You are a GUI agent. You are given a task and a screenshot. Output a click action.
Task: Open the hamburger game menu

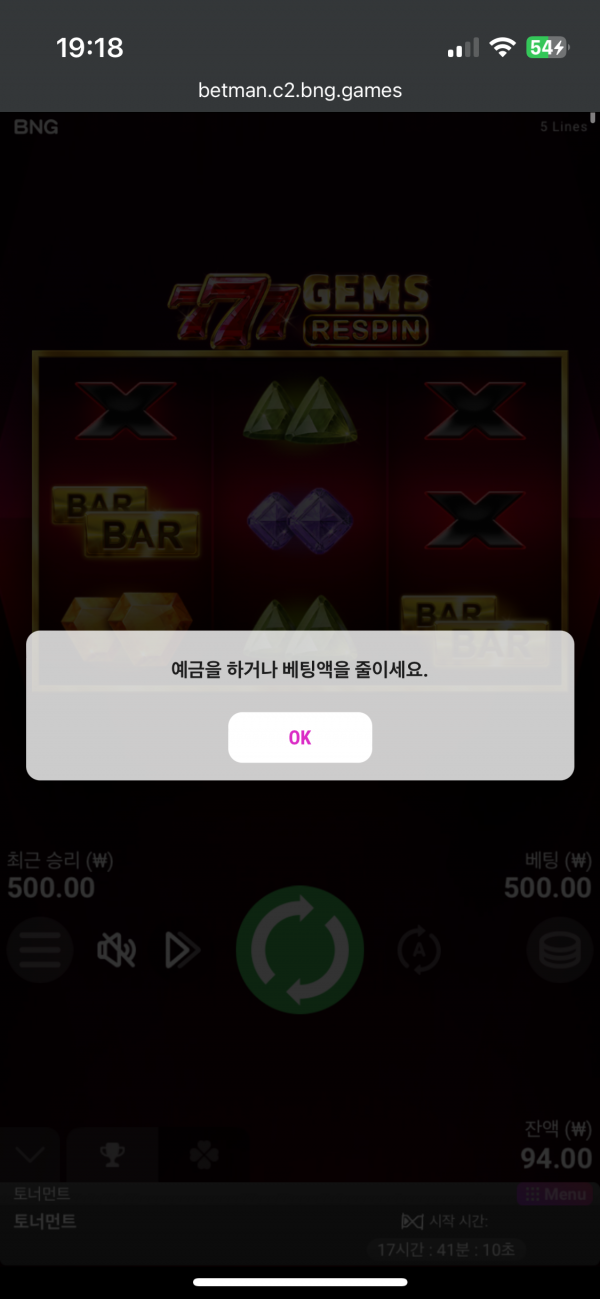(40, 949)
